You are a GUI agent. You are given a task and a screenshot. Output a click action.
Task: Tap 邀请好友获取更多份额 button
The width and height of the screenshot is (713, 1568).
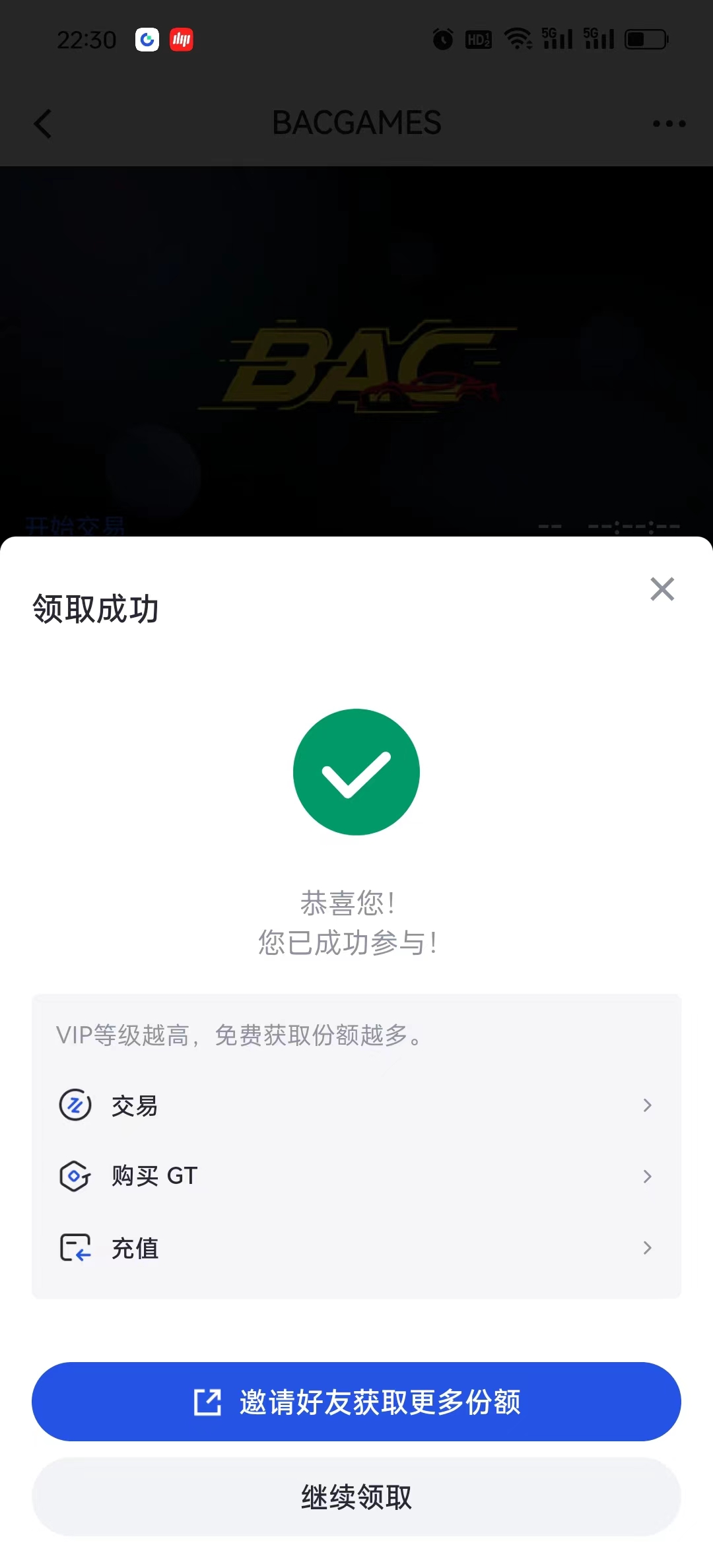coord(356,1402)
